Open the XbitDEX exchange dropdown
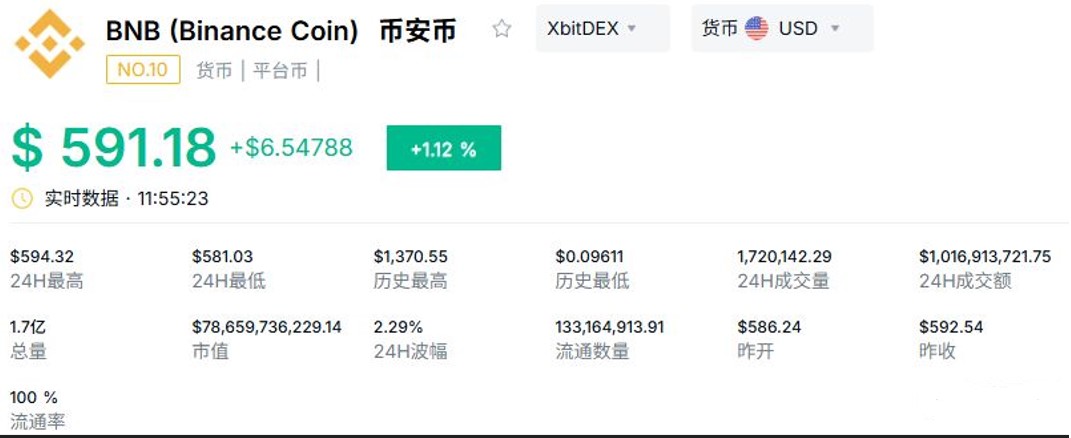Viewport: 1071px width, 438px height. pos(602,29)
